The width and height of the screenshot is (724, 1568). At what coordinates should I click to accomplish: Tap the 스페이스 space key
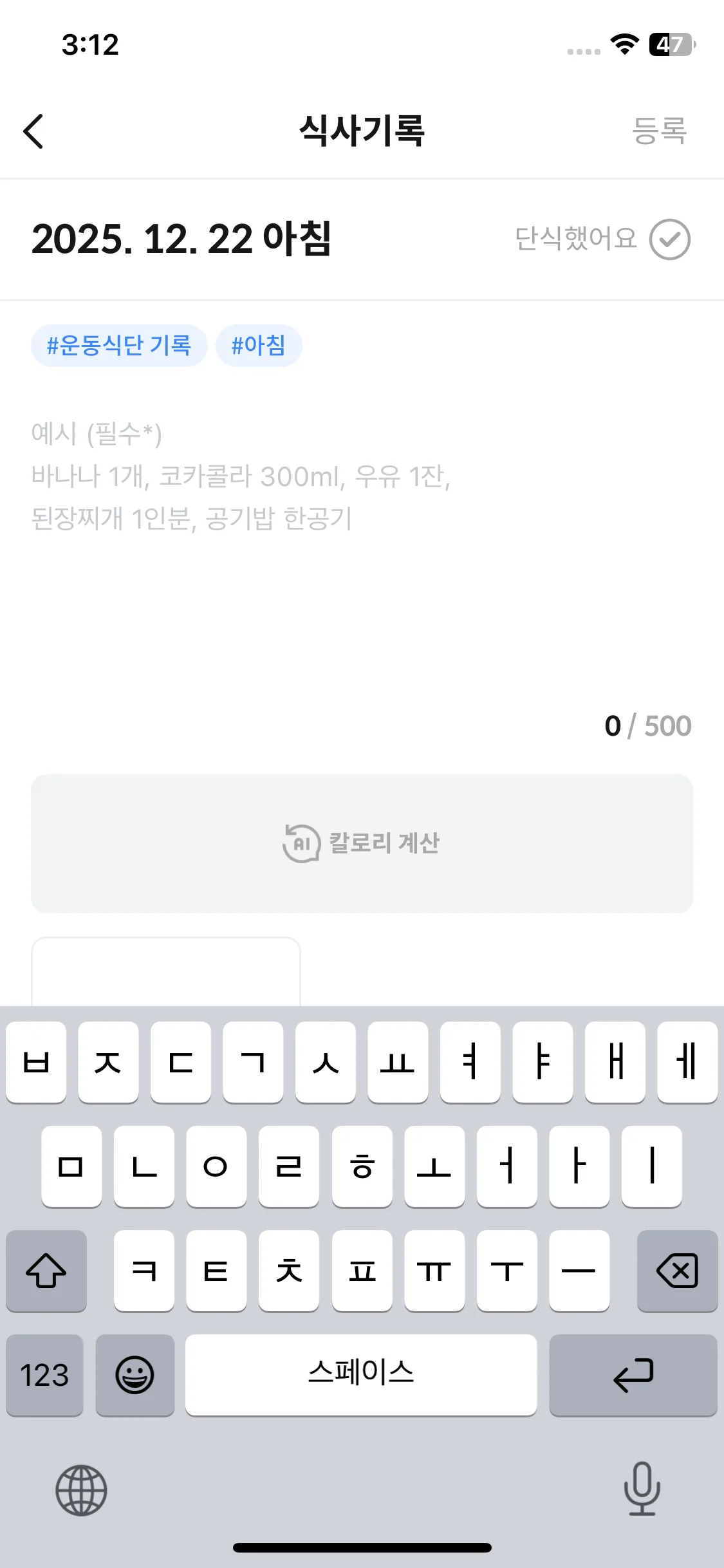pos(361,1375)
